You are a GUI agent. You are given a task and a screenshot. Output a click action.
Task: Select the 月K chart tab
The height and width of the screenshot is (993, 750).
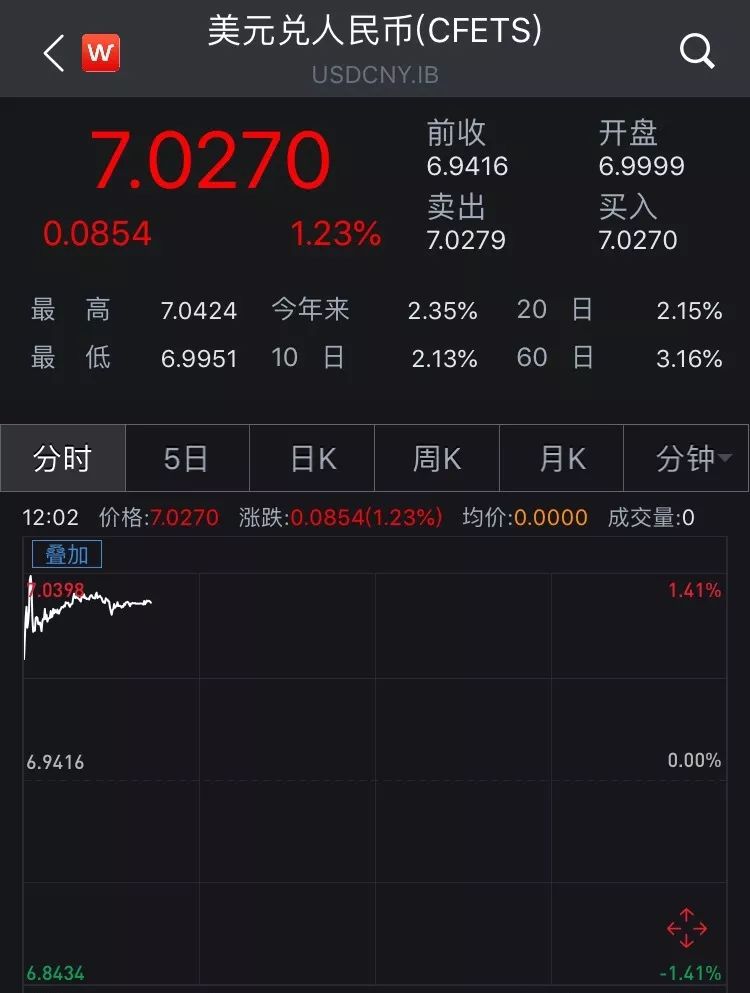click(x=560, y=458)
